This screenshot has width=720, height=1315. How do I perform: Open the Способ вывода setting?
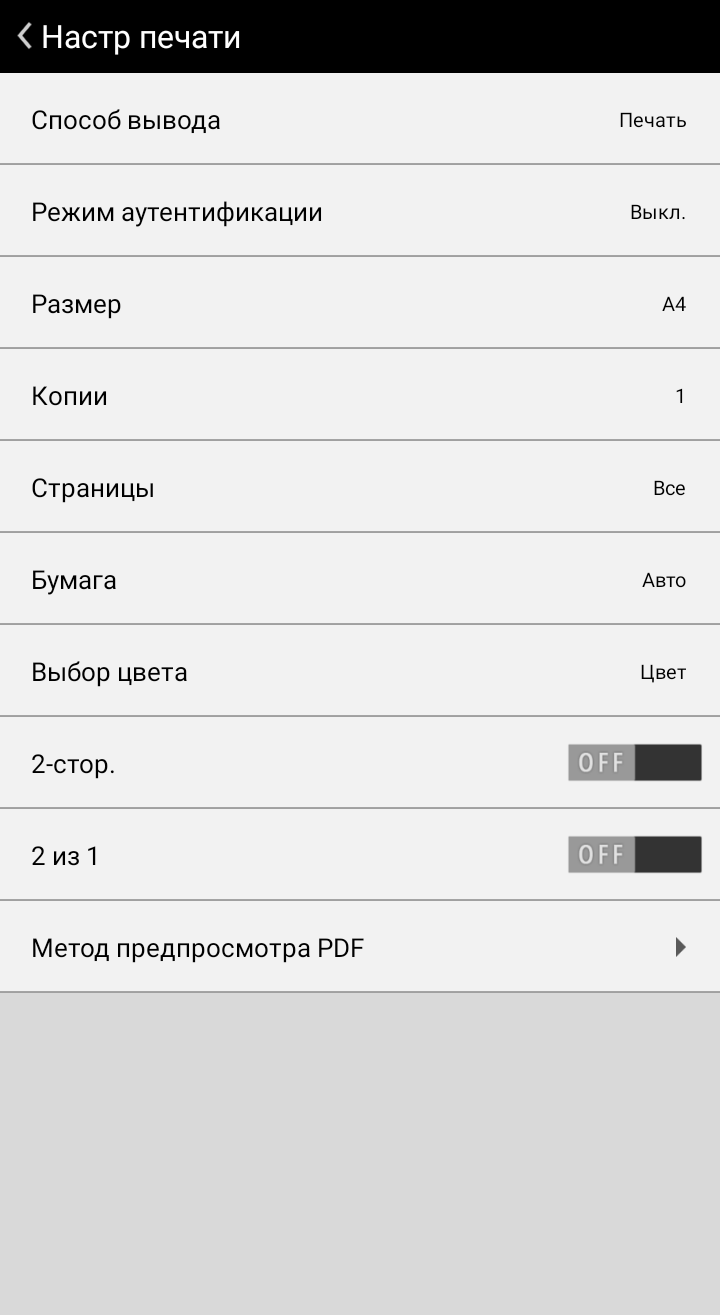pyautogui.click(x=360, y=120)
